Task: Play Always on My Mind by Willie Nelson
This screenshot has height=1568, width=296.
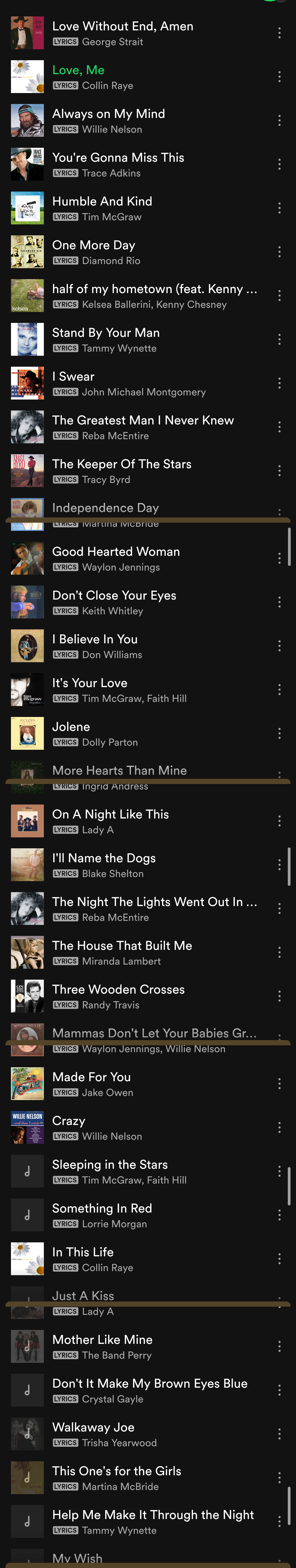Action: coord(109,114)
